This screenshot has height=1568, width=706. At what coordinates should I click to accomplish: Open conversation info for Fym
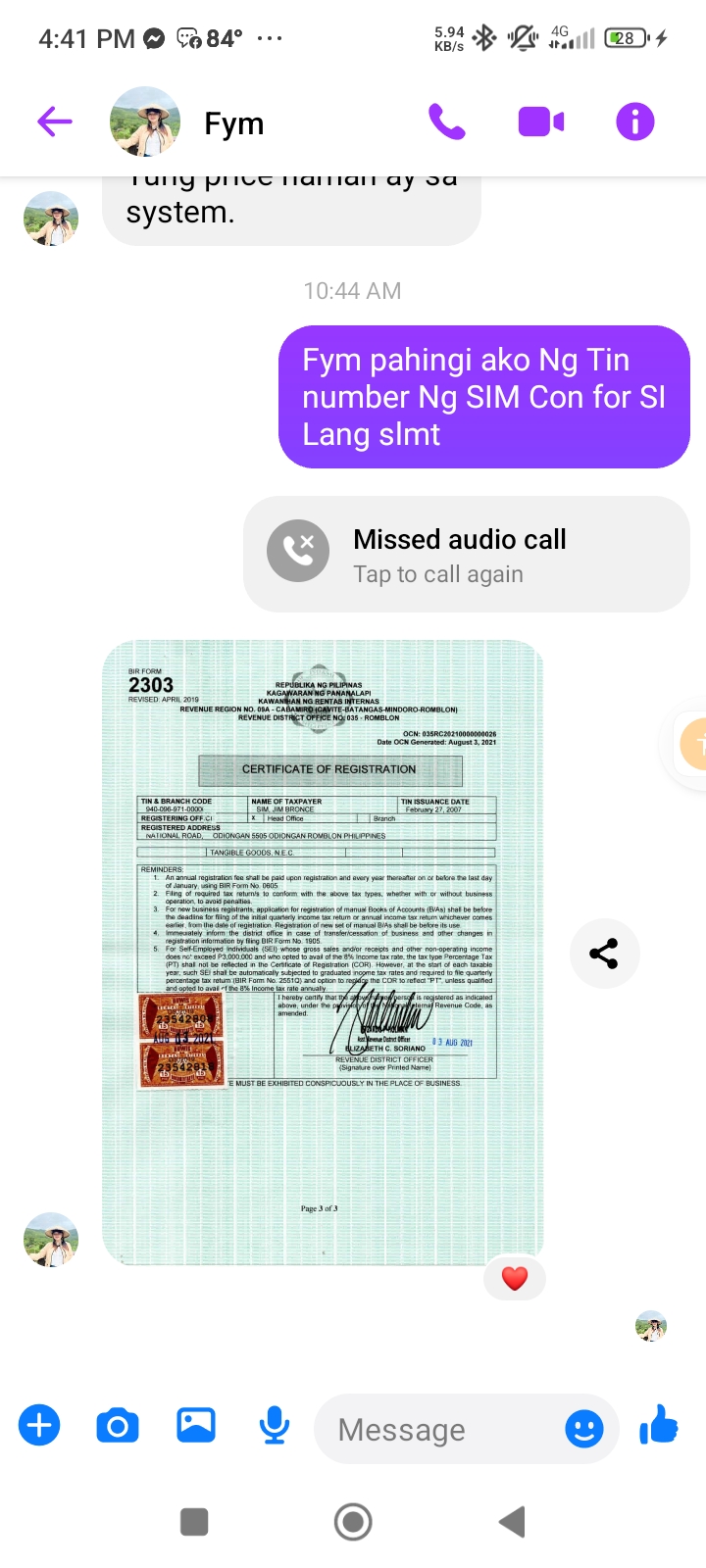(x=634, y=122)
